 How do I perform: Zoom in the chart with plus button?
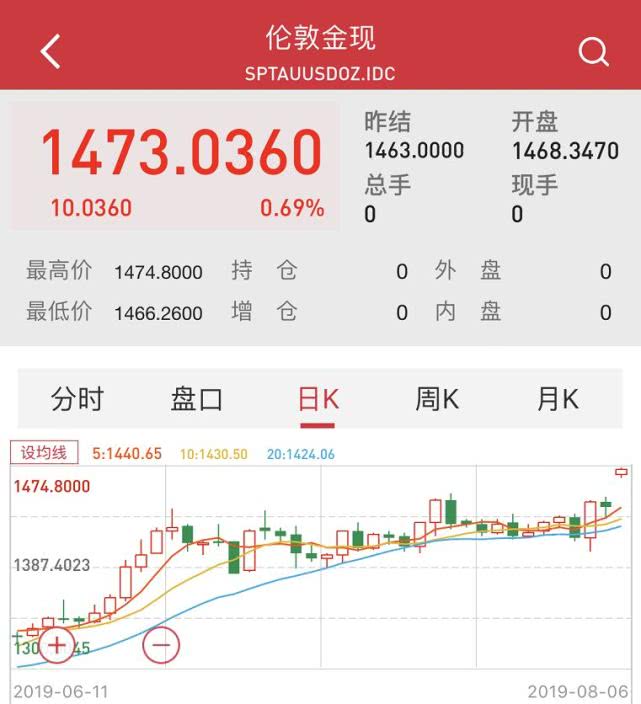click(x=57, y=645)
